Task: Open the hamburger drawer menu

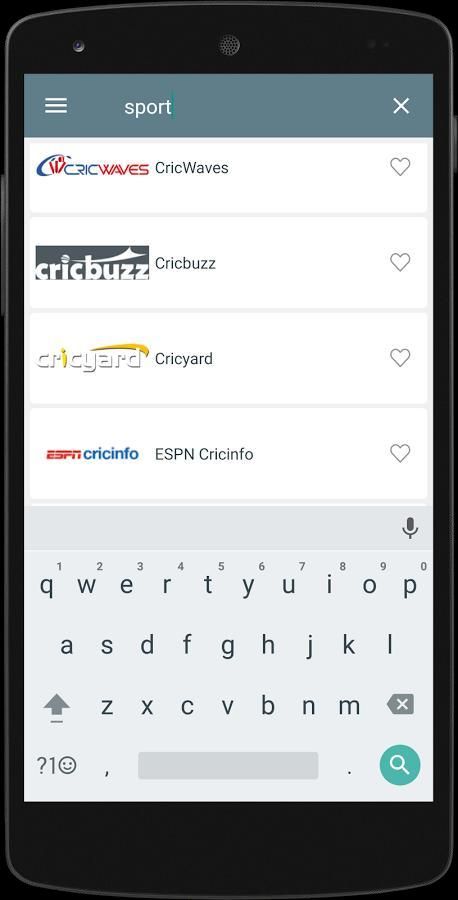Action: [x=56, y=106]
